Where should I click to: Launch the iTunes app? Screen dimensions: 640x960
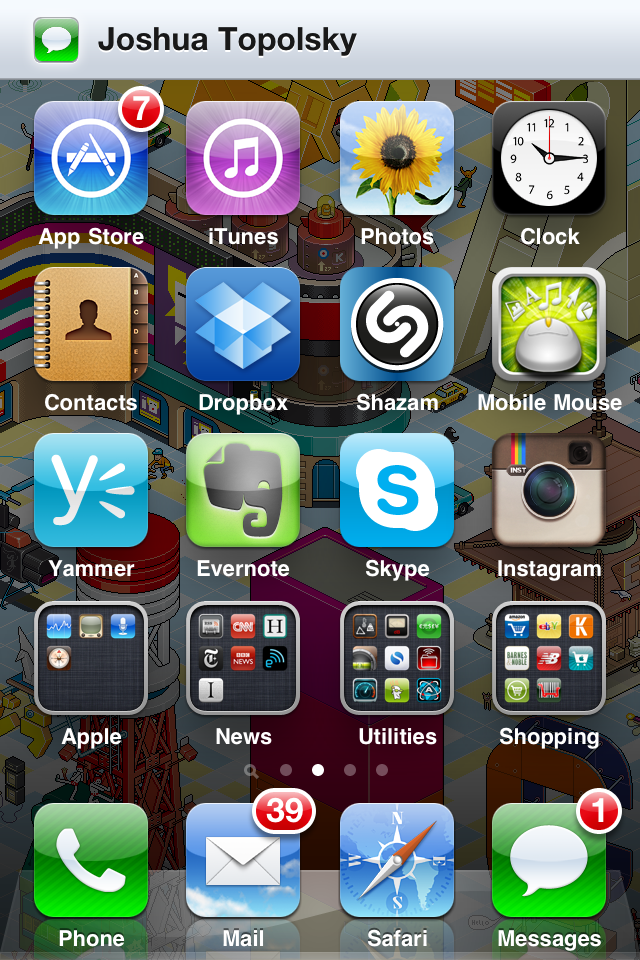(x=243, y=158)
